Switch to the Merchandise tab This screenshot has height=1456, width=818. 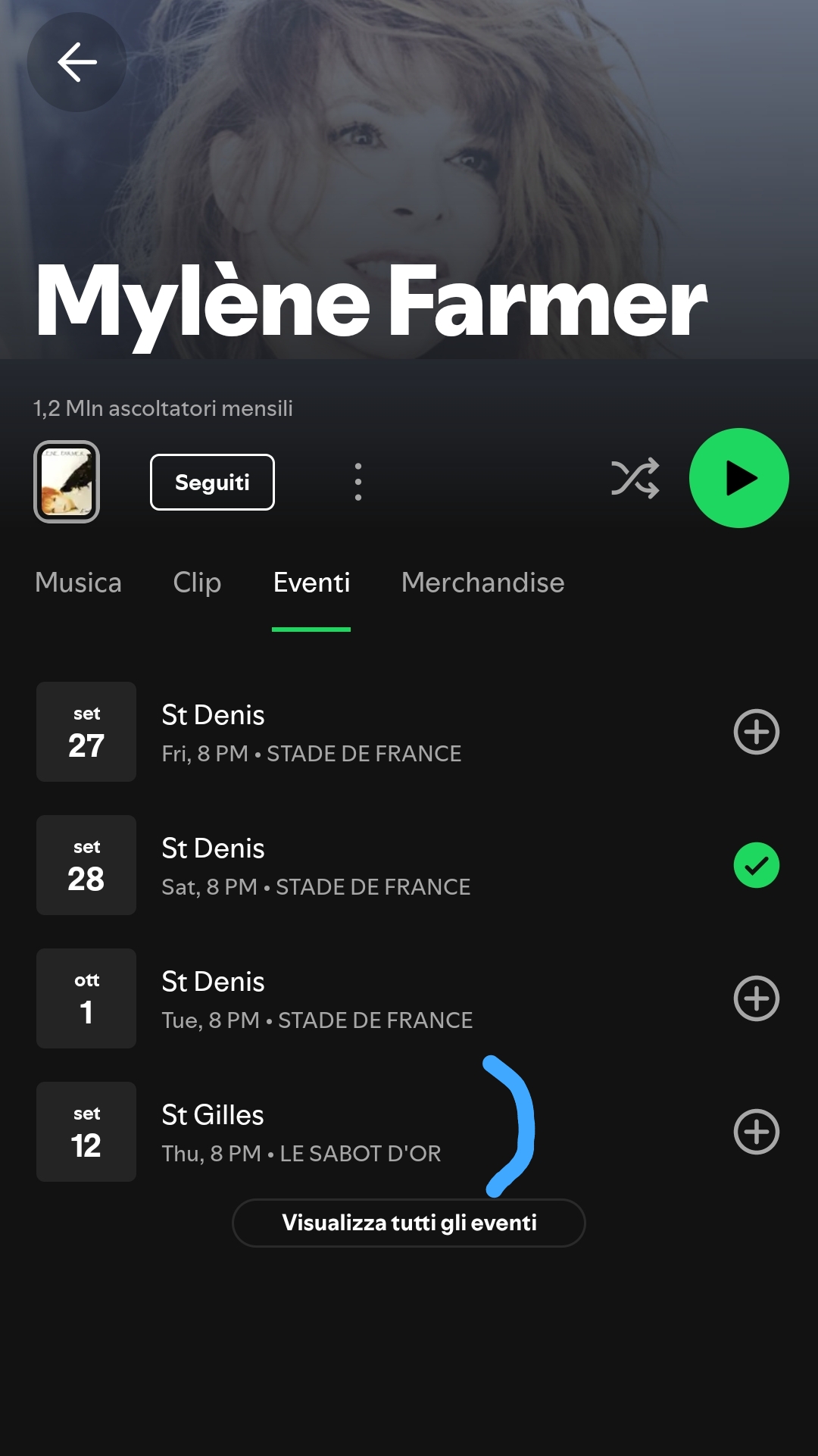[482, 583]
